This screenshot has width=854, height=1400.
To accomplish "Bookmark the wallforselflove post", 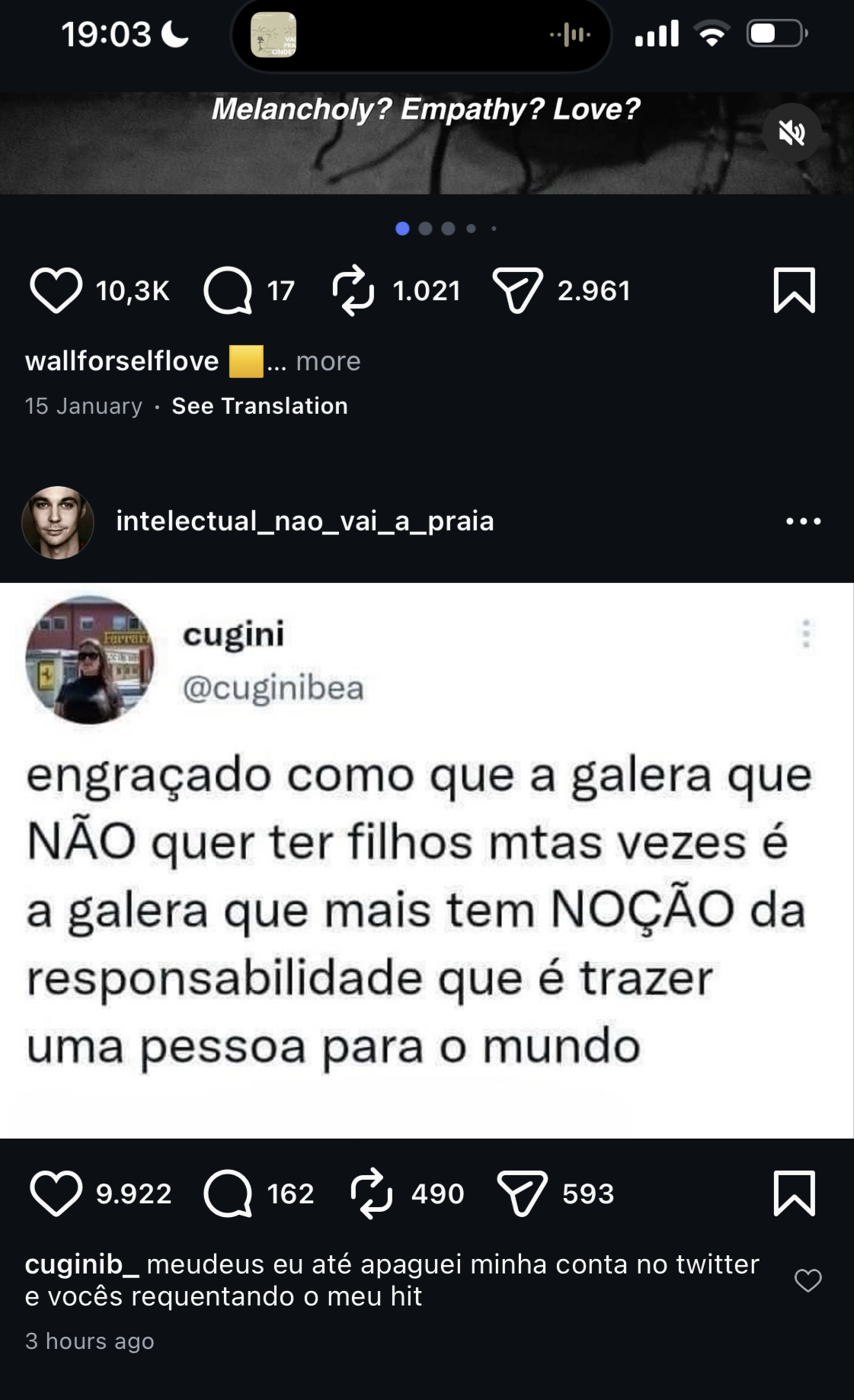I will pyautogui.click(x=794, y=290).
